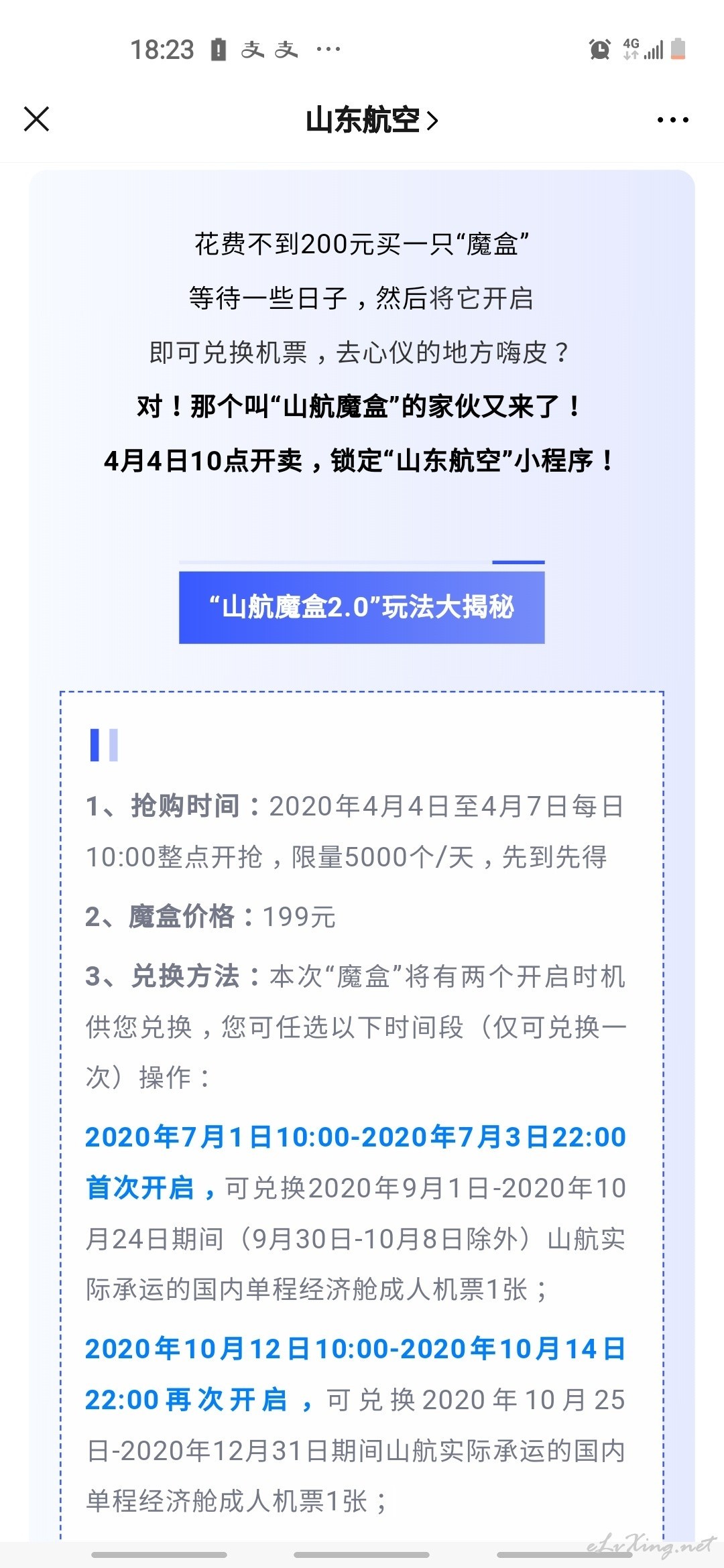
Task: Close the Shandong Airlines page
Action: pos(36,119)
